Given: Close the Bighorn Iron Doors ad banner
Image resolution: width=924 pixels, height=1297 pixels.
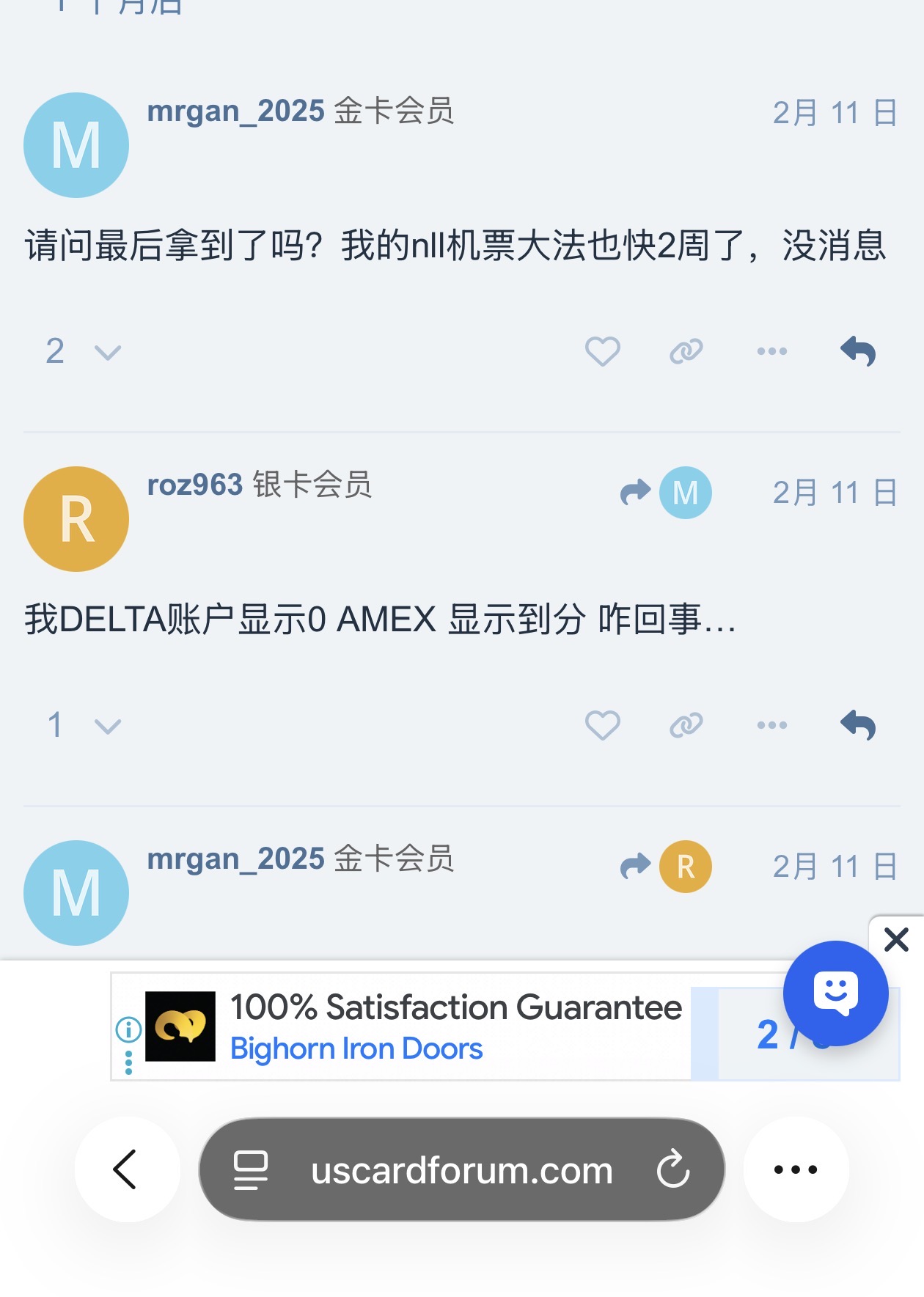Looking at the screenshot, I should (x=896, y=939).
